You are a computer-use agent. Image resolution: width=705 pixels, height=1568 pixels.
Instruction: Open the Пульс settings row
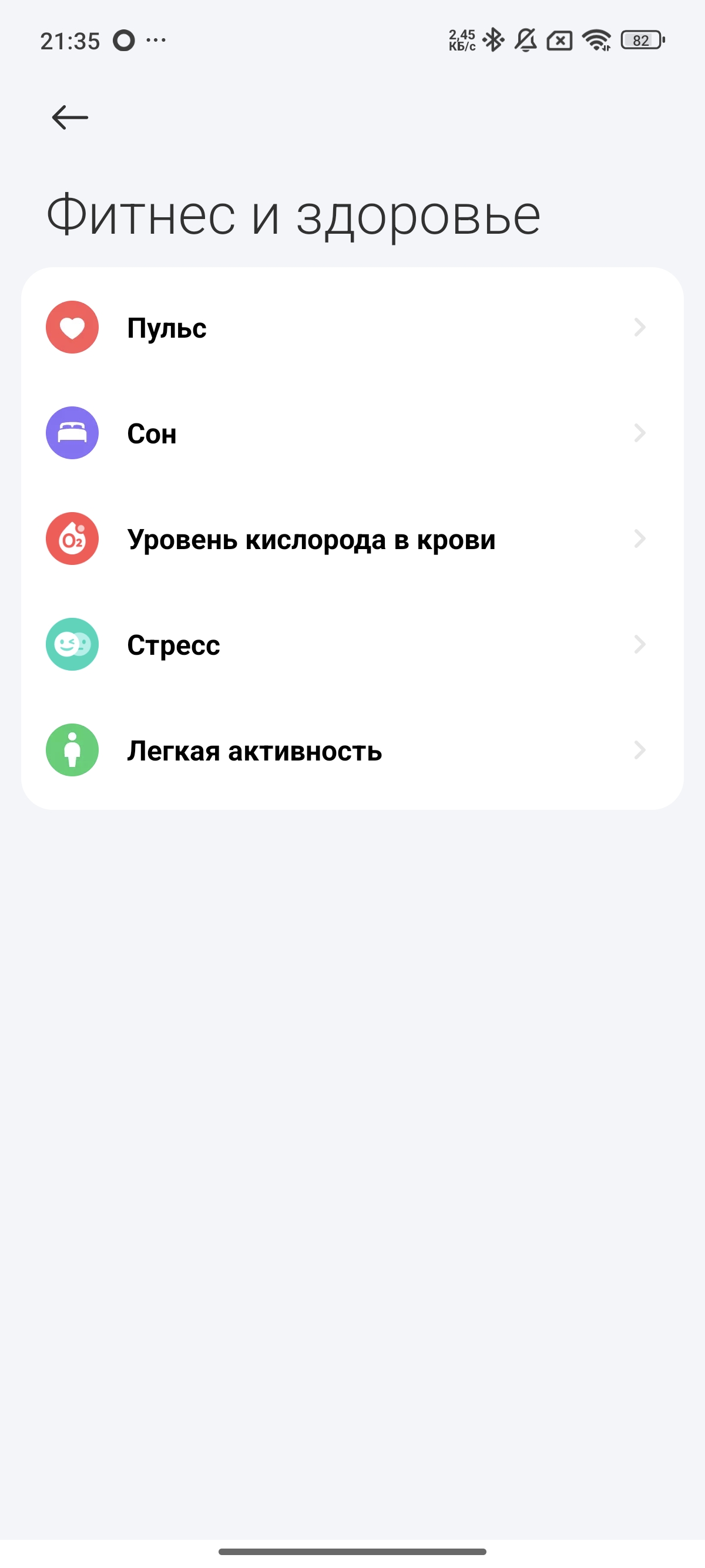pos(352,328)
